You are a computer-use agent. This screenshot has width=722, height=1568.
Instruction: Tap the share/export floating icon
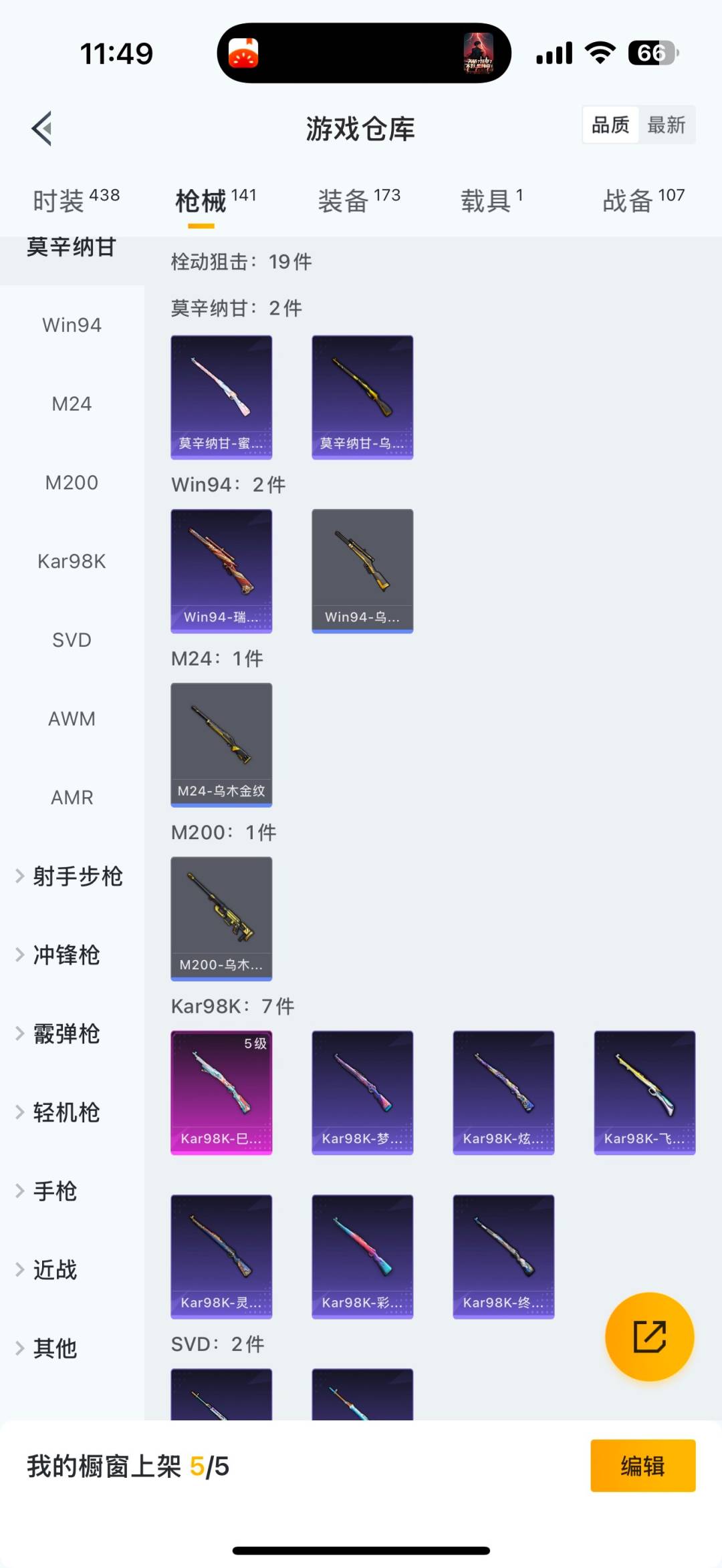click(x=649, y=1337)
